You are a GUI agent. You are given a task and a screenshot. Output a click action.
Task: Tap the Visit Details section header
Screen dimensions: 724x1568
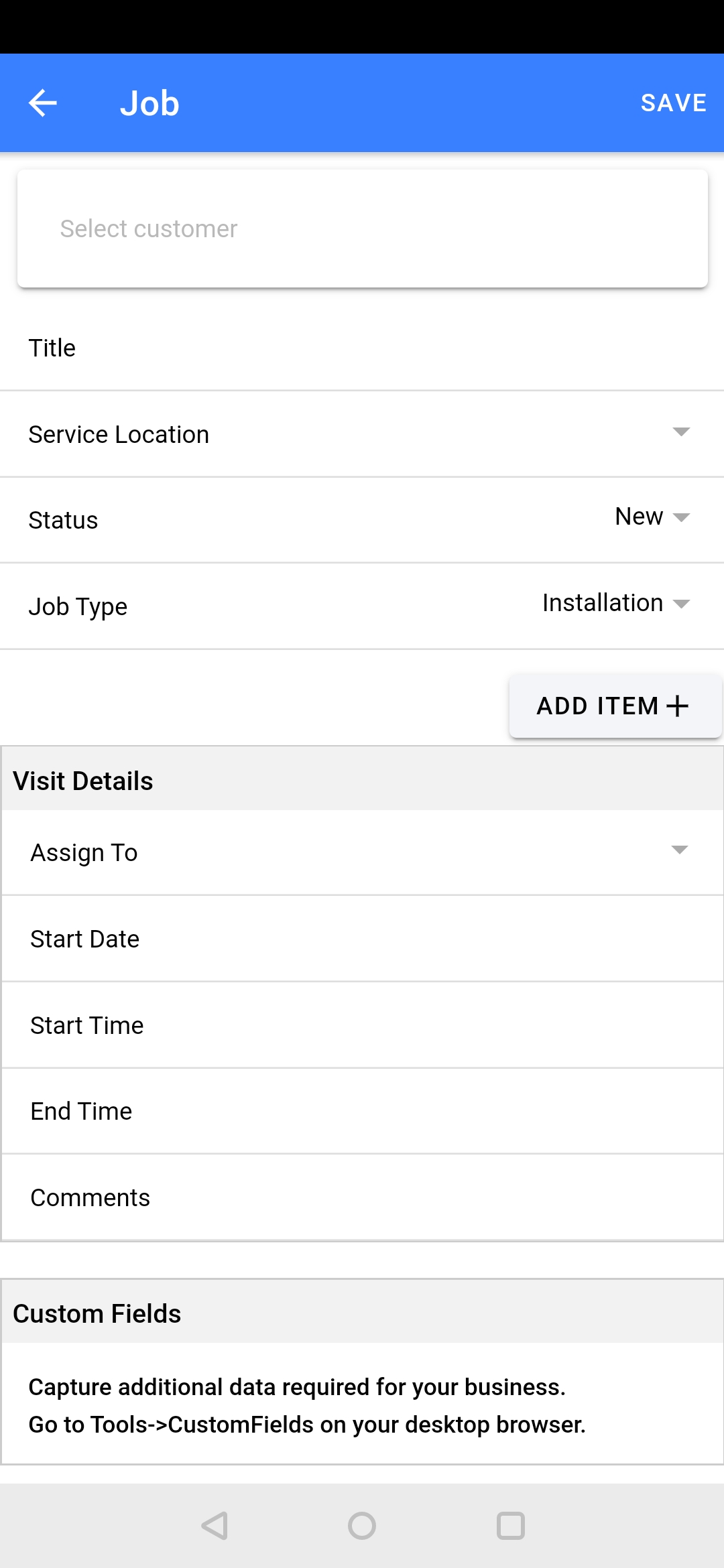pyautogui.click(x=83, y=779)
